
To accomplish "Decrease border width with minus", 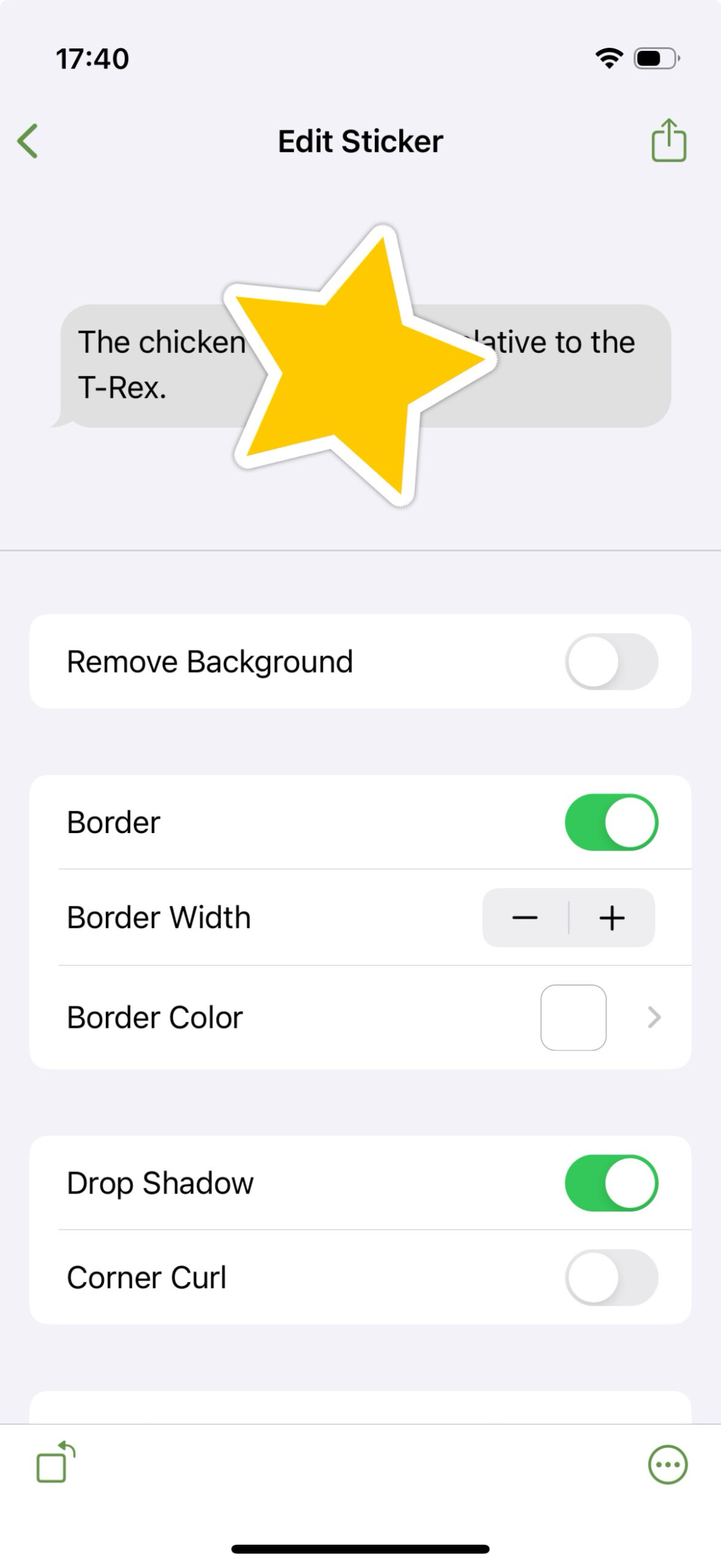I will click(x=525, y=918).
